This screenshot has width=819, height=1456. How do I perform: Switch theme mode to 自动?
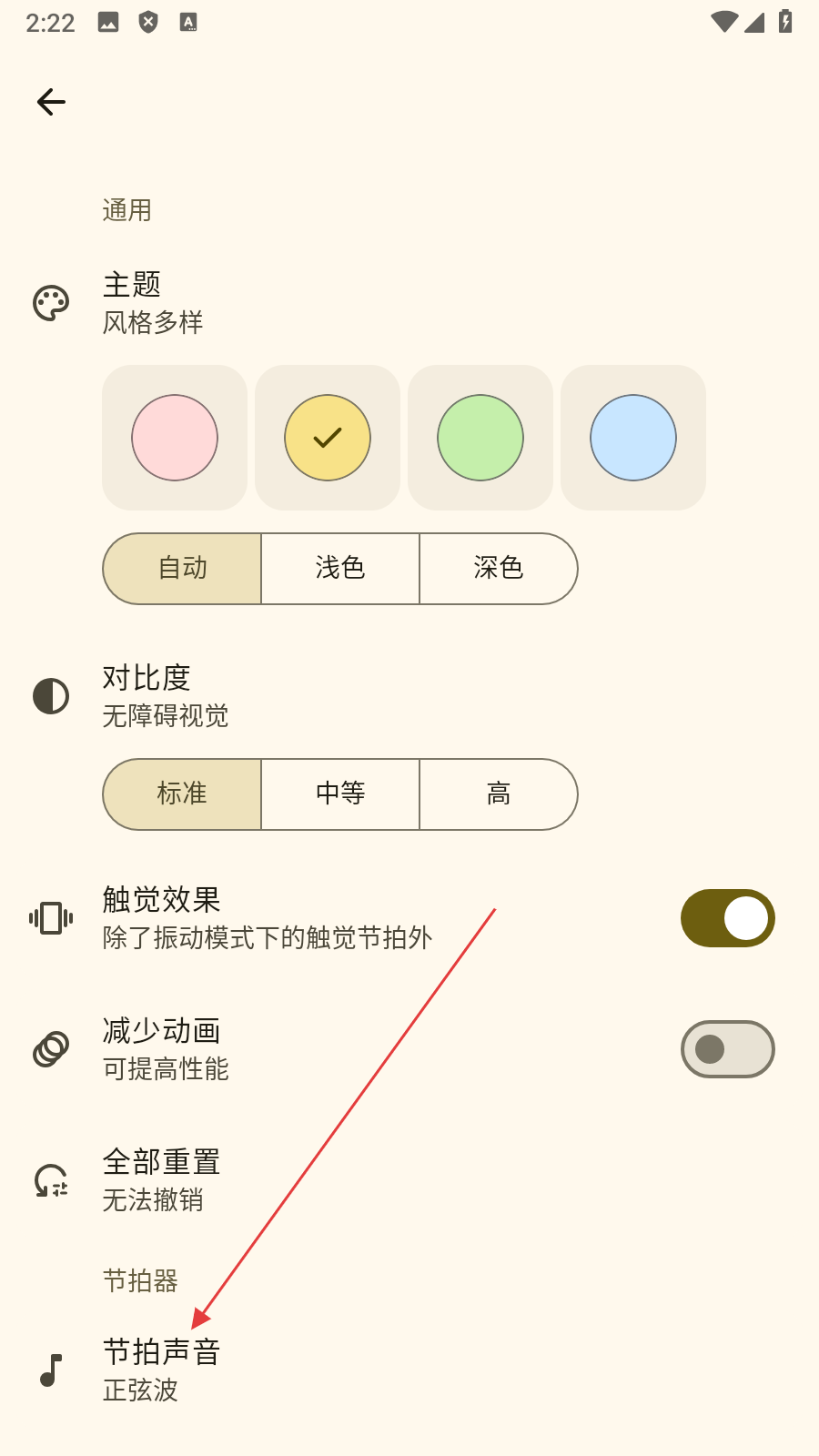183,569
